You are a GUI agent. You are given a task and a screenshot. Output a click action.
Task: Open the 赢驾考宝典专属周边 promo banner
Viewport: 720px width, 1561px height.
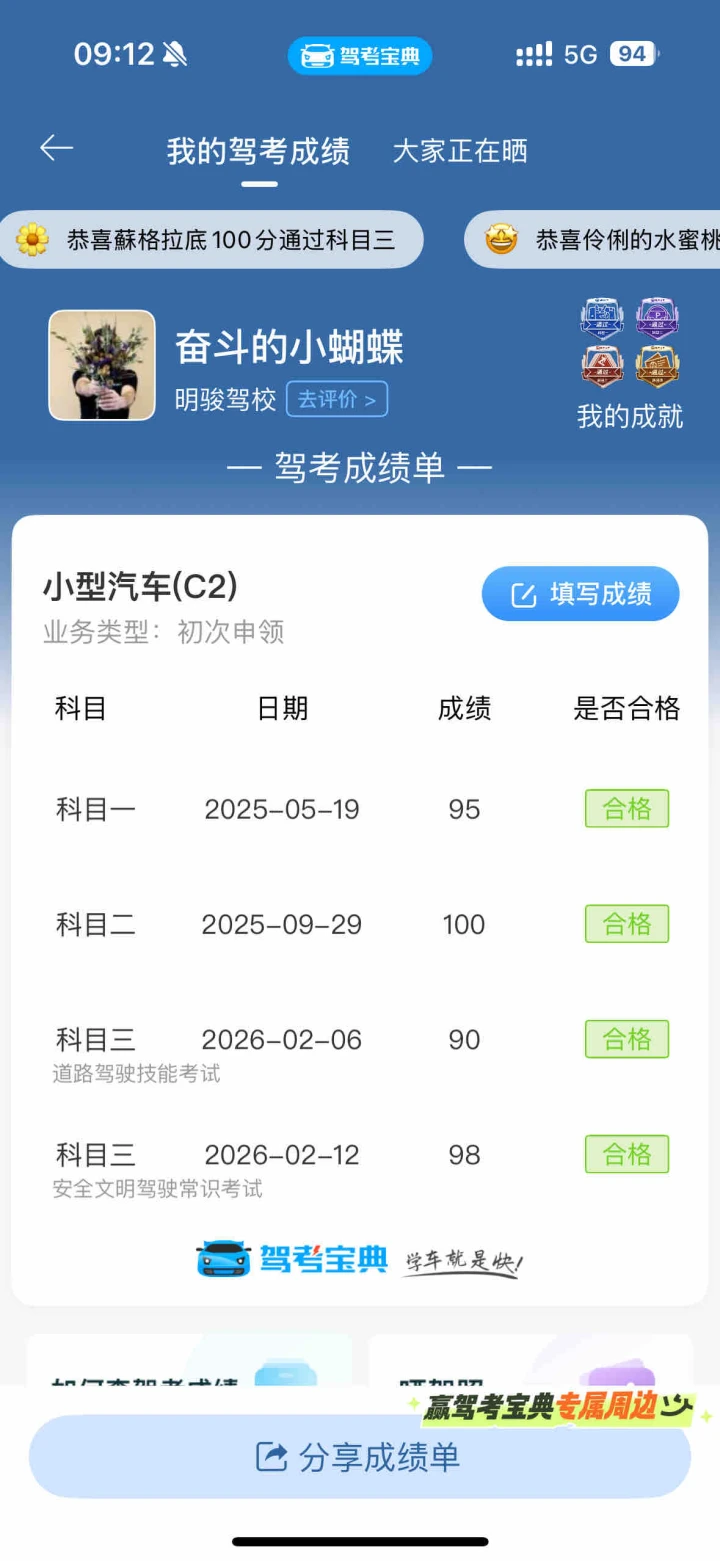(560, 1408)
